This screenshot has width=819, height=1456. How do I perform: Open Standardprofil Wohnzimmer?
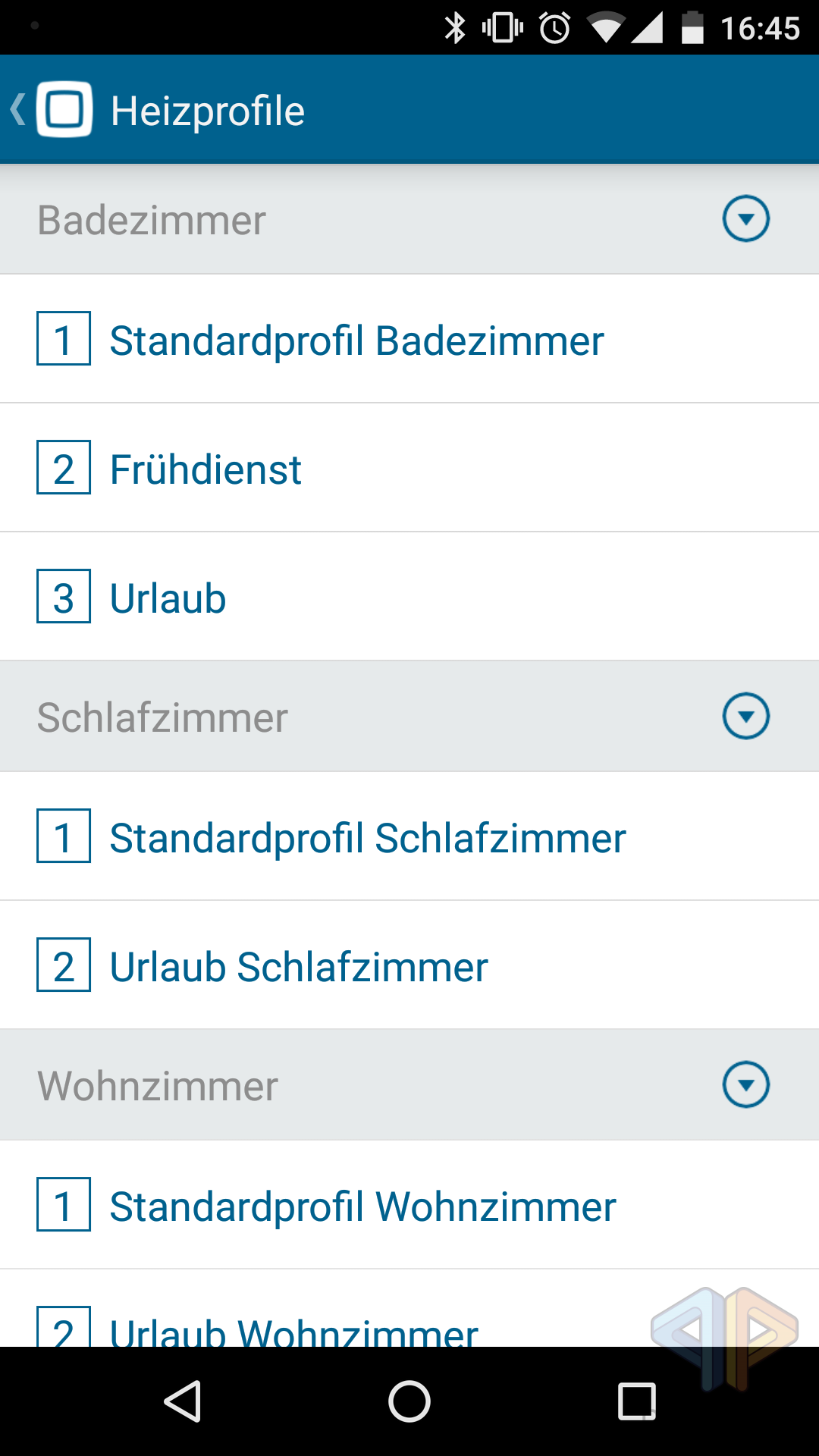click(409, 1205)
